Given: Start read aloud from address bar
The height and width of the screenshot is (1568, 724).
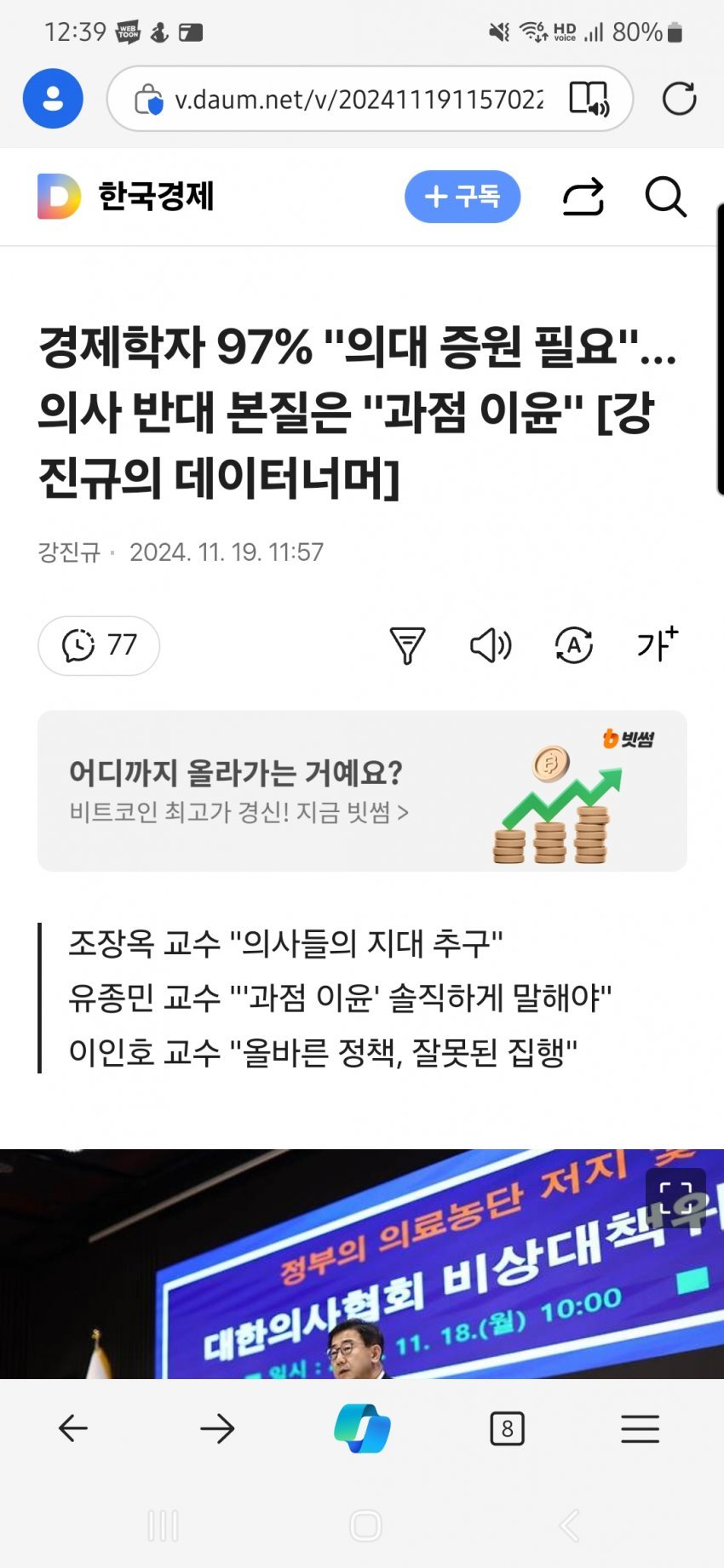Looking at the screenshot, I should (589, 99).
